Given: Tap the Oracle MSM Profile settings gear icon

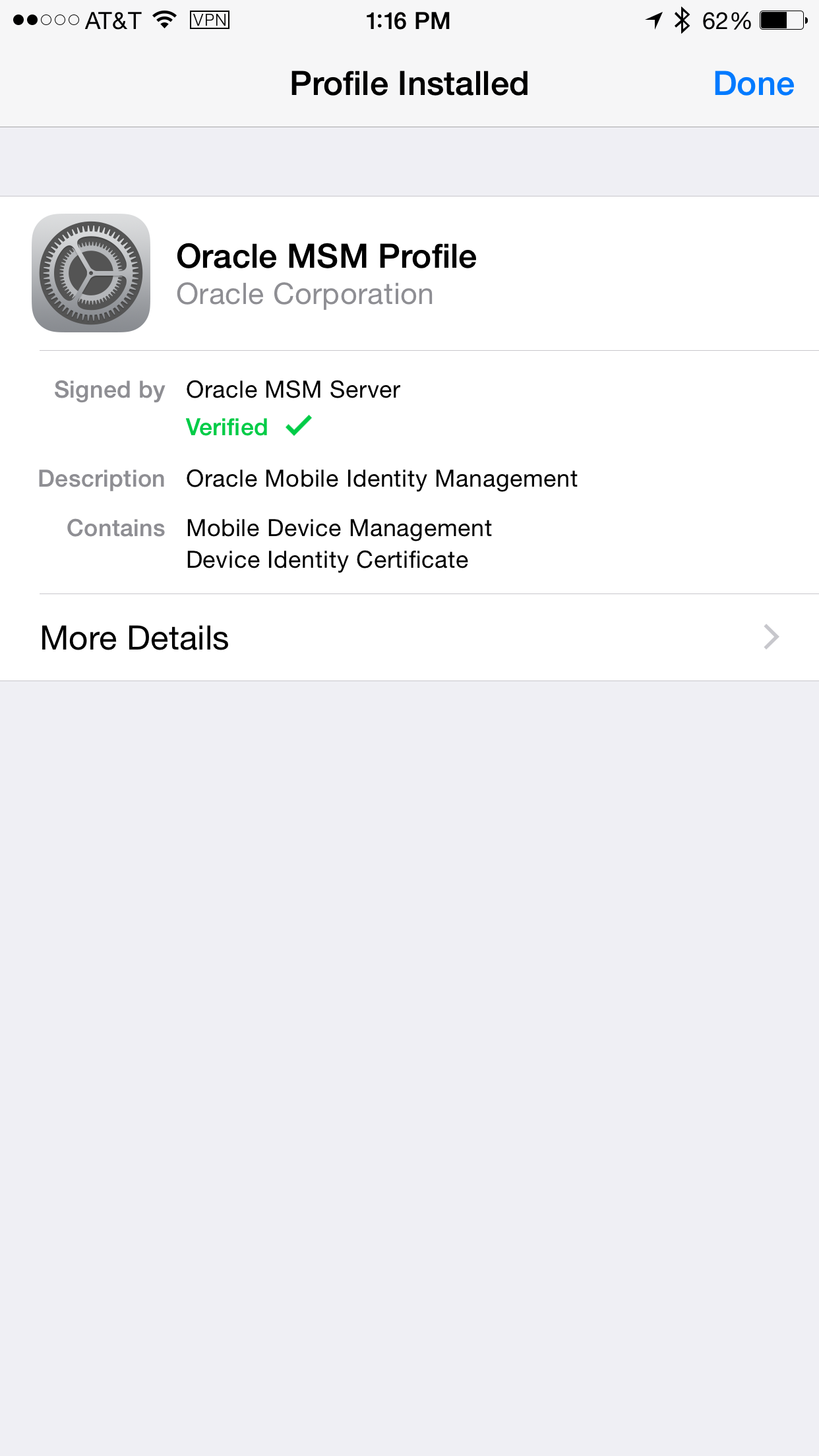Looking at the screenshot, I should click(91, 273).
